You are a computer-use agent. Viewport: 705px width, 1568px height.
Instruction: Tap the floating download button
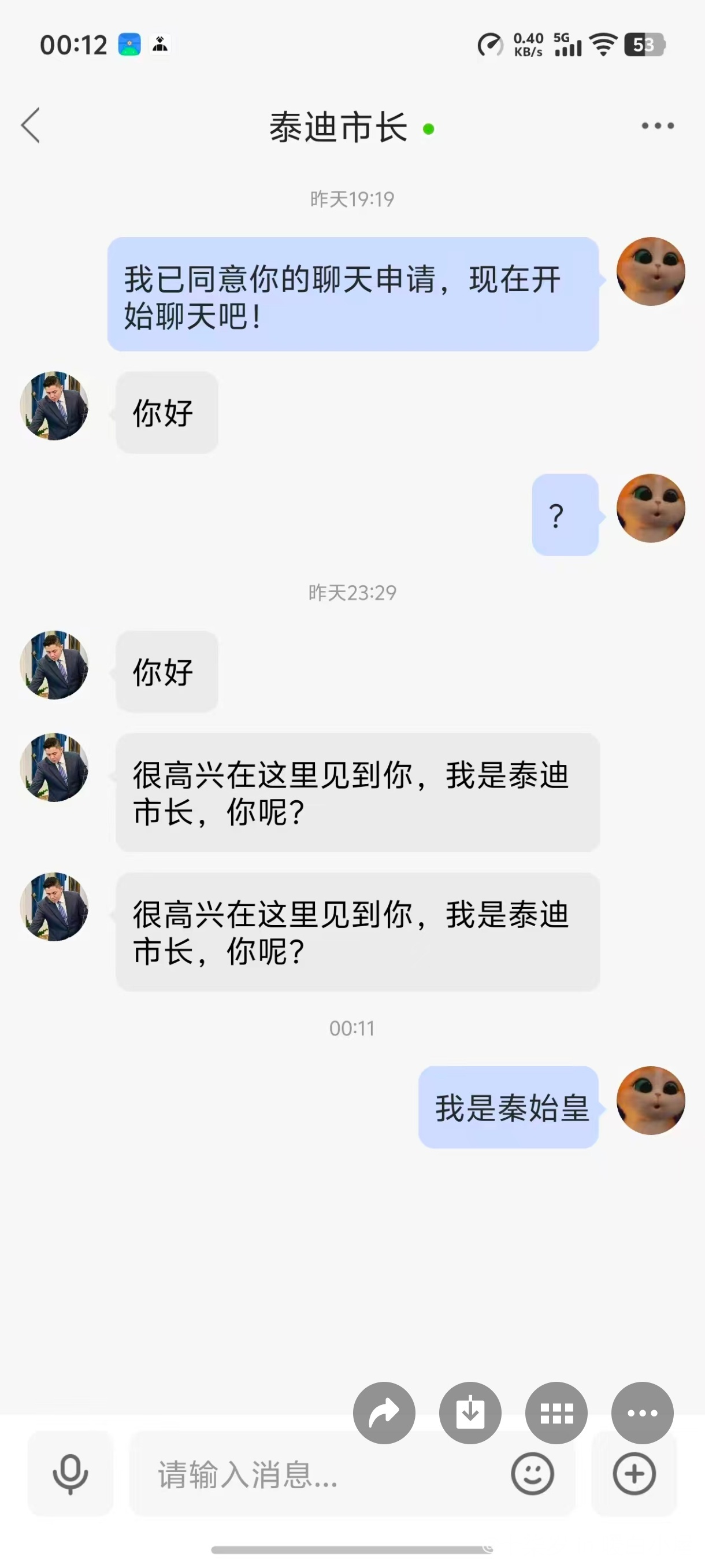click(470, 1412)
